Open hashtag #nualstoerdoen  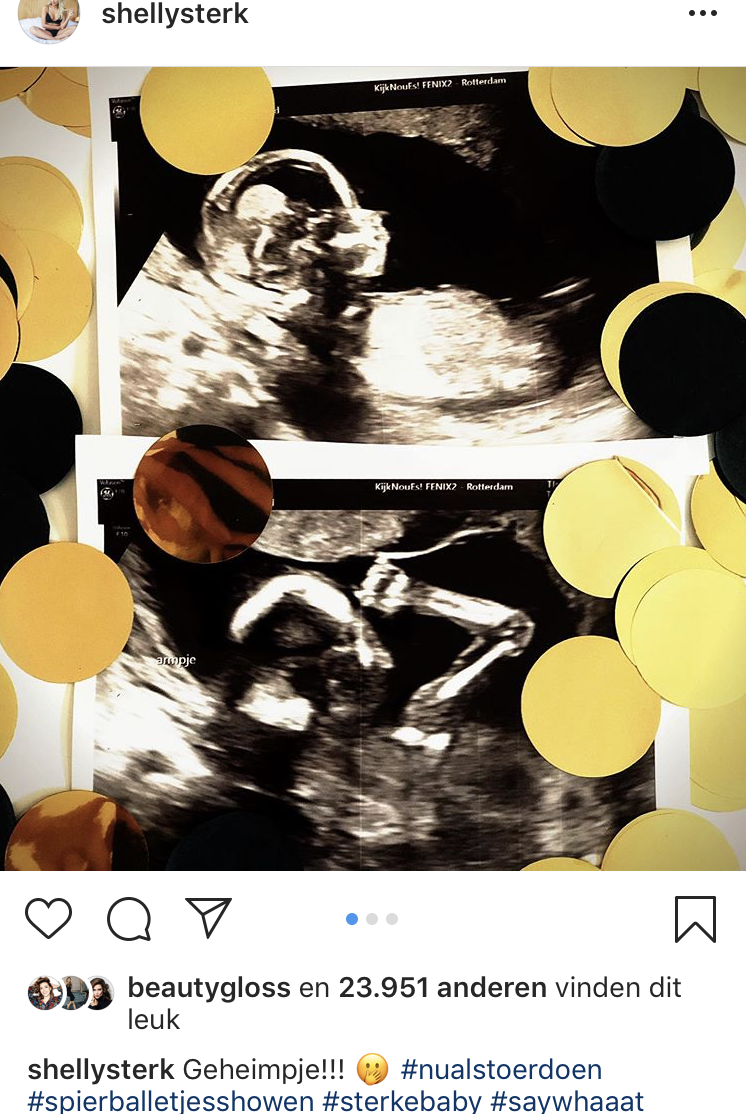coord(501,1069)
